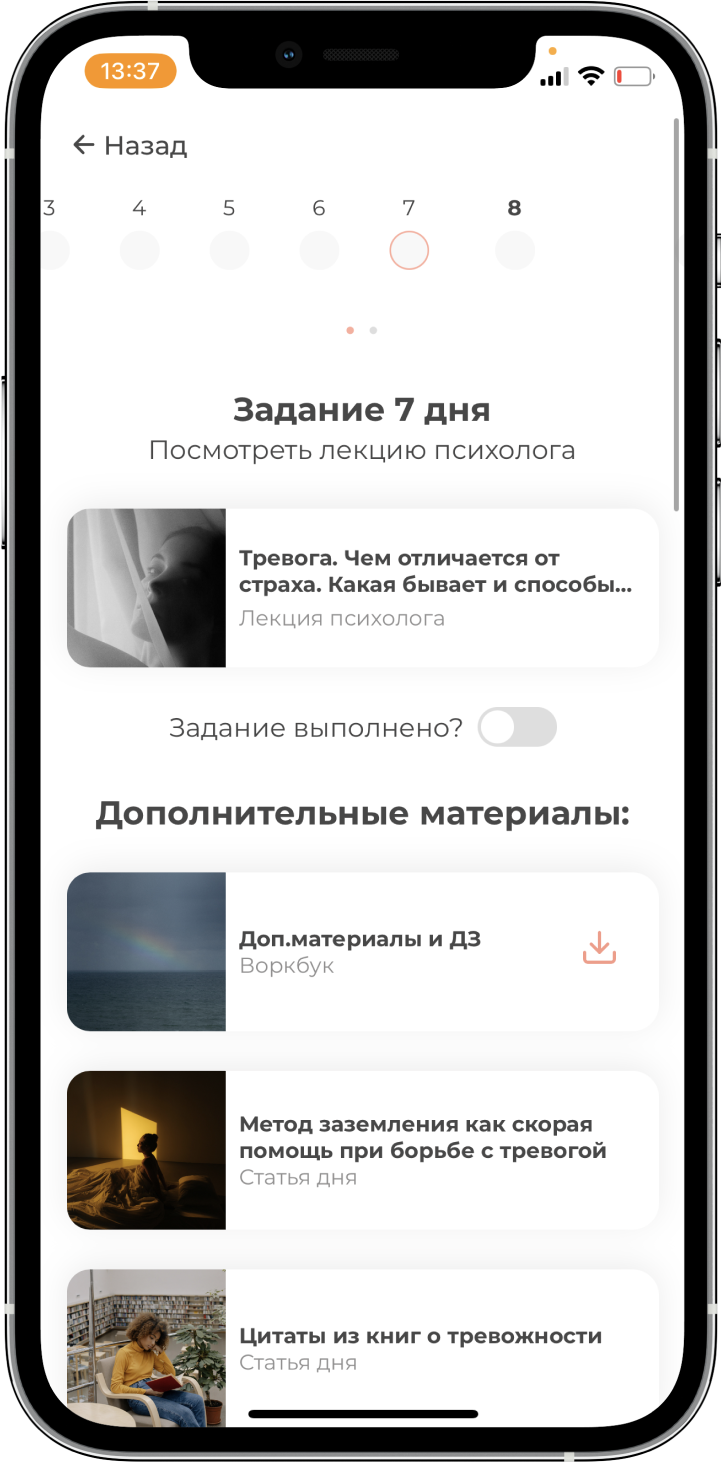
Task: Go back with the Назад arrow
Action: tap(128, 146)
